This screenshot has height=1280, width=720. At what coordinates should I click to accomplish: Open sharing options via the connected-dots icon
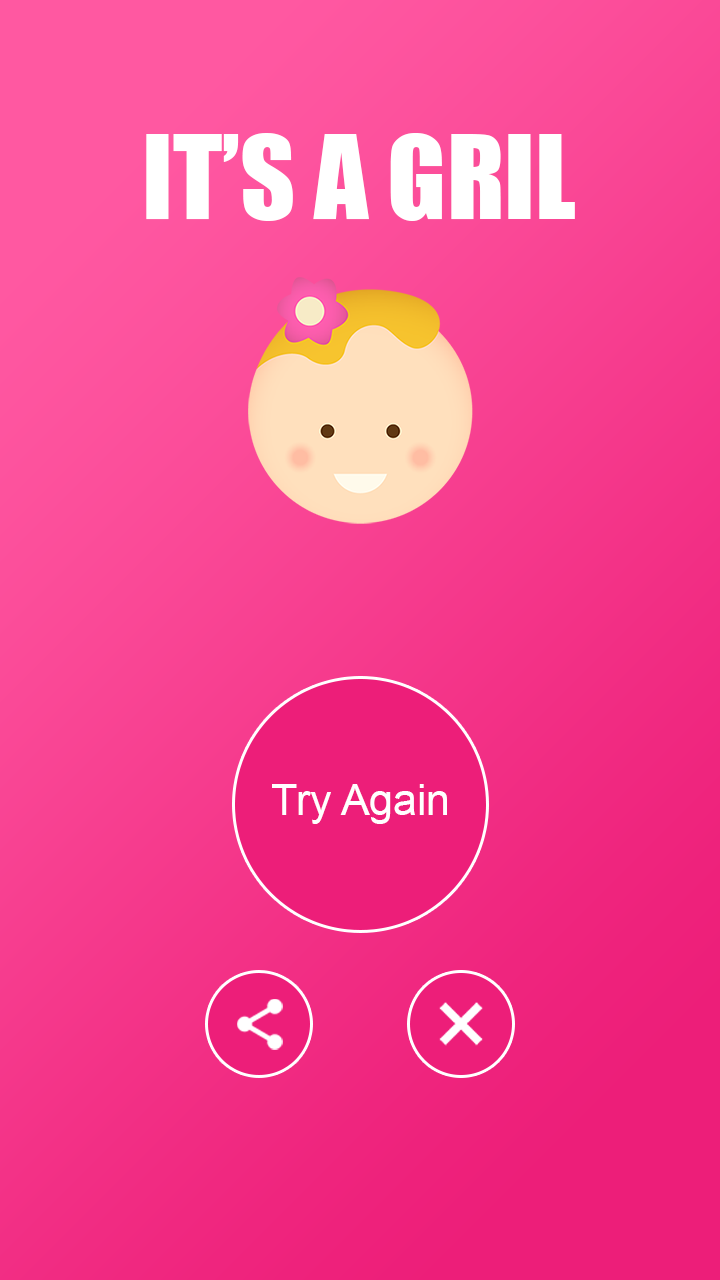[x=259, y=1023]
